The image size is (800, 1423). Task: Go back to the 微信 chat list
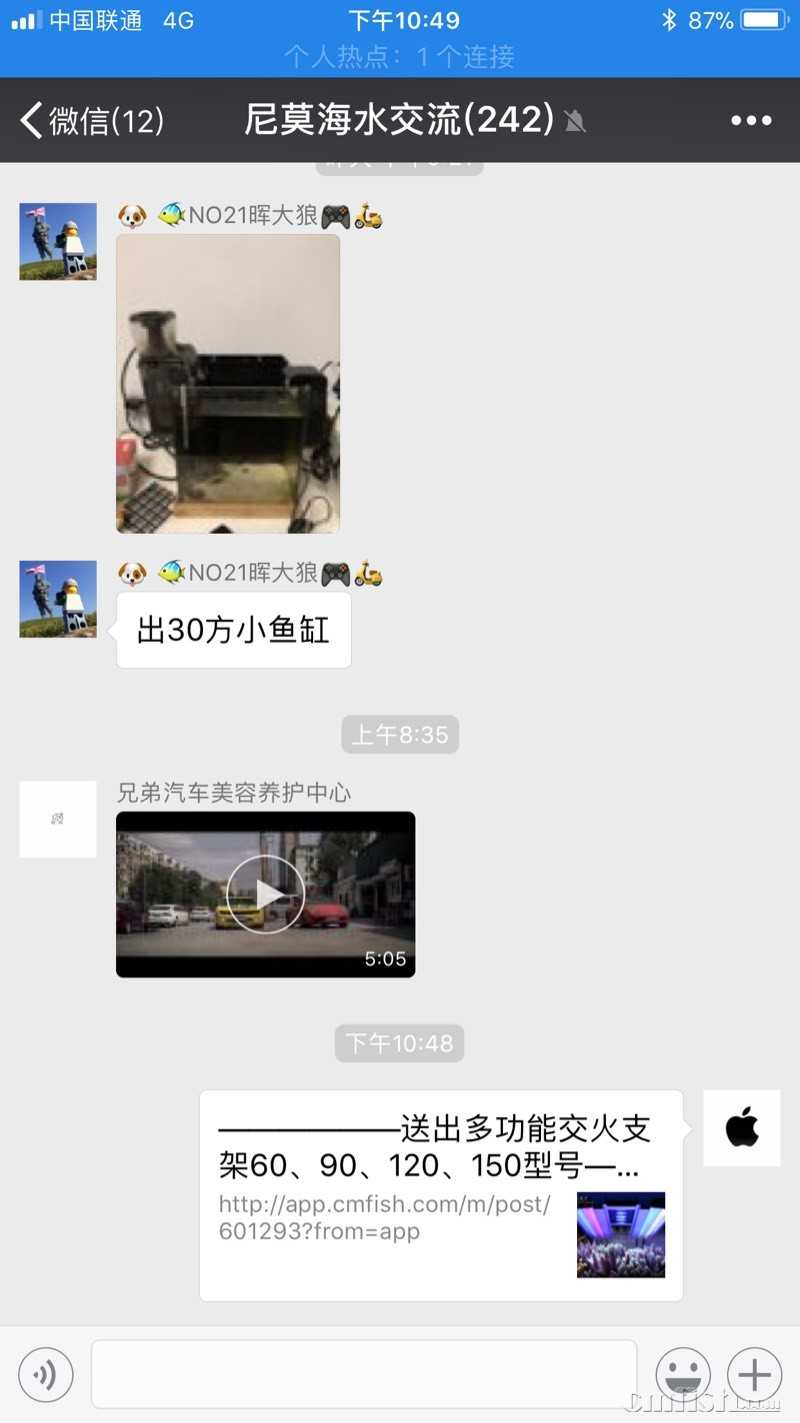(x=90, y=121)
